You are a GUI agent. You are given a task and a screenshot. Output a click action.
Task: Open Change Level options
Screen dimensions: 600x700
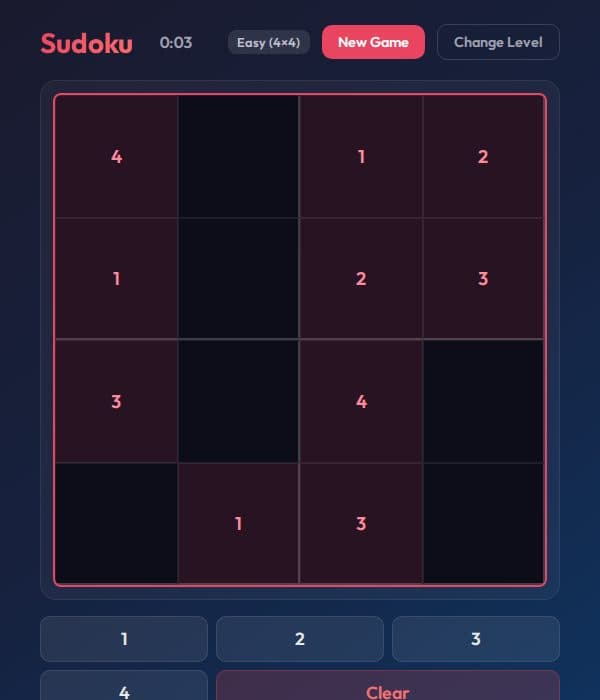pos(498,42)
